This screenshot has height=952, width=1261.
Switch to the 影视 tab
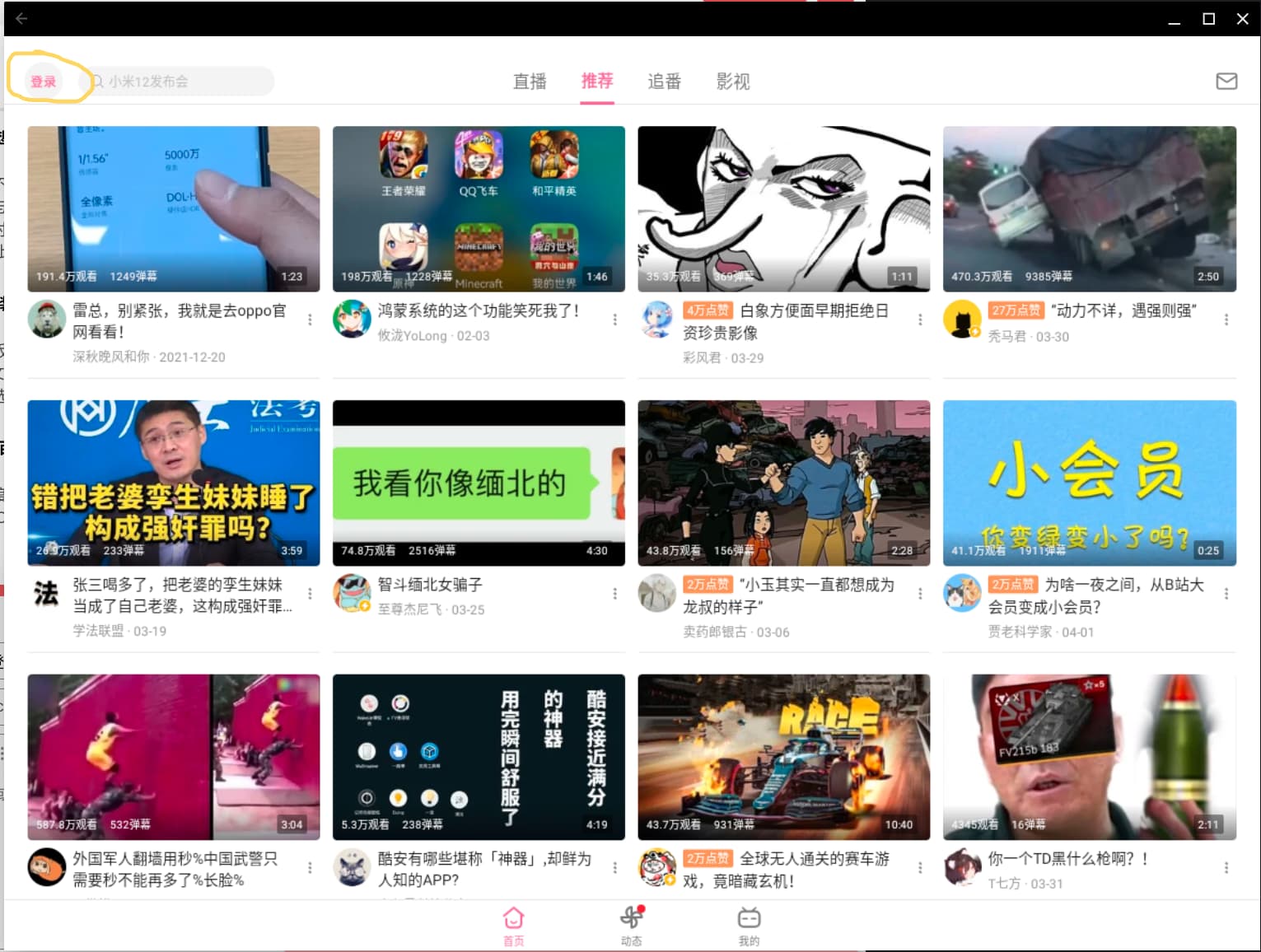coord(732,82)
